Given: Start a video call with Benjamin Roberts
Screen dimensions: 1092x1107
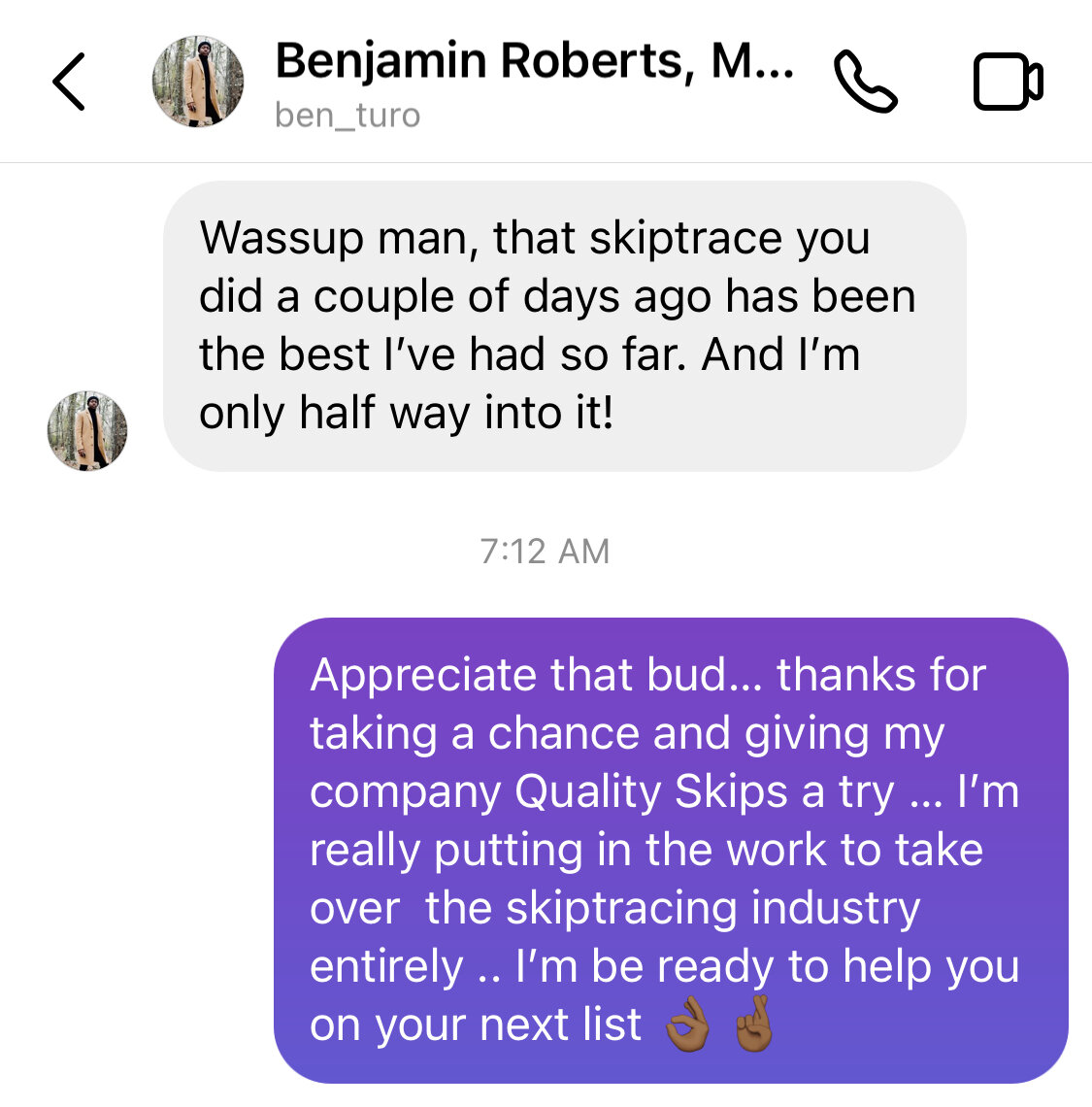Looking at the screenshot, I should pyautogui.click(x=1008, y=82).
